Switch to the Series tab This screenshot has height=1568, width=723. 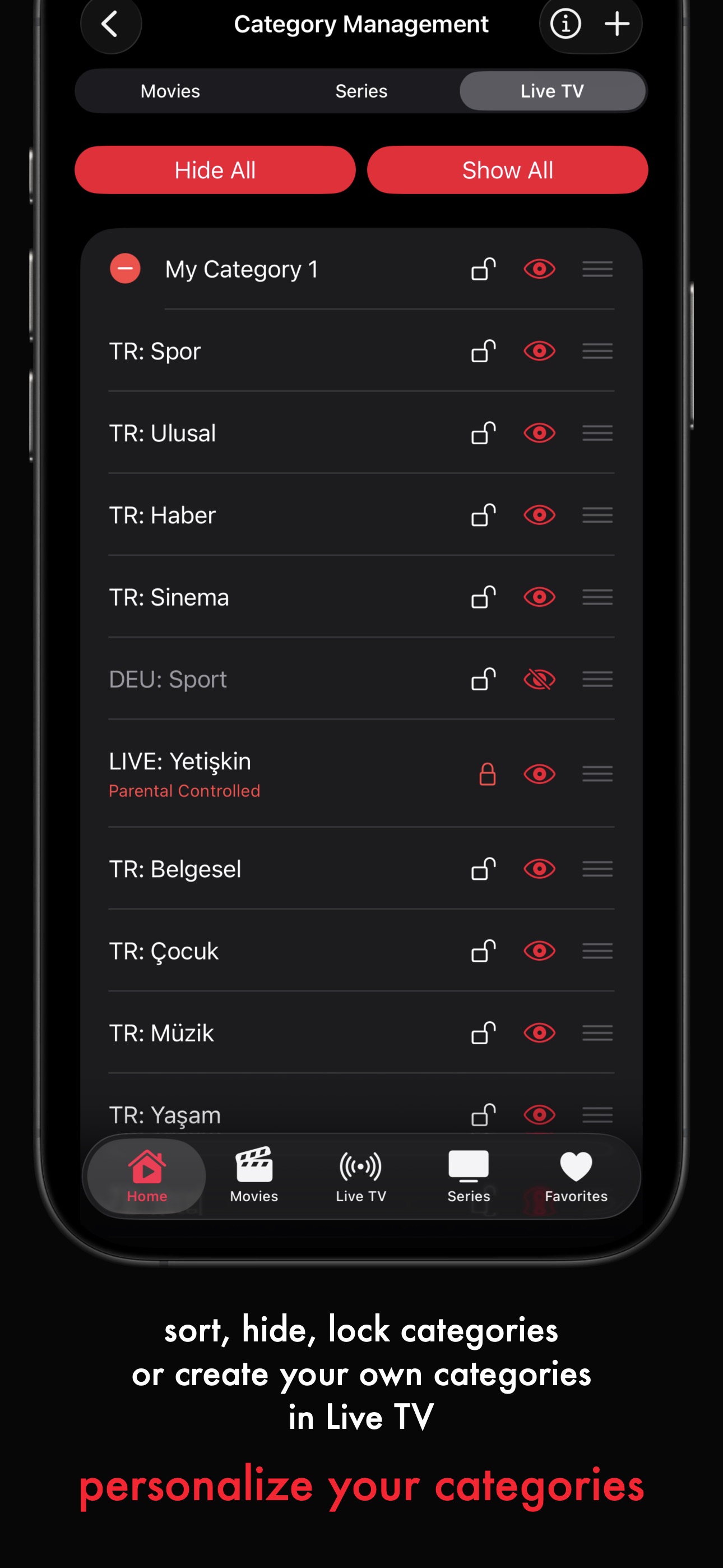361,91
